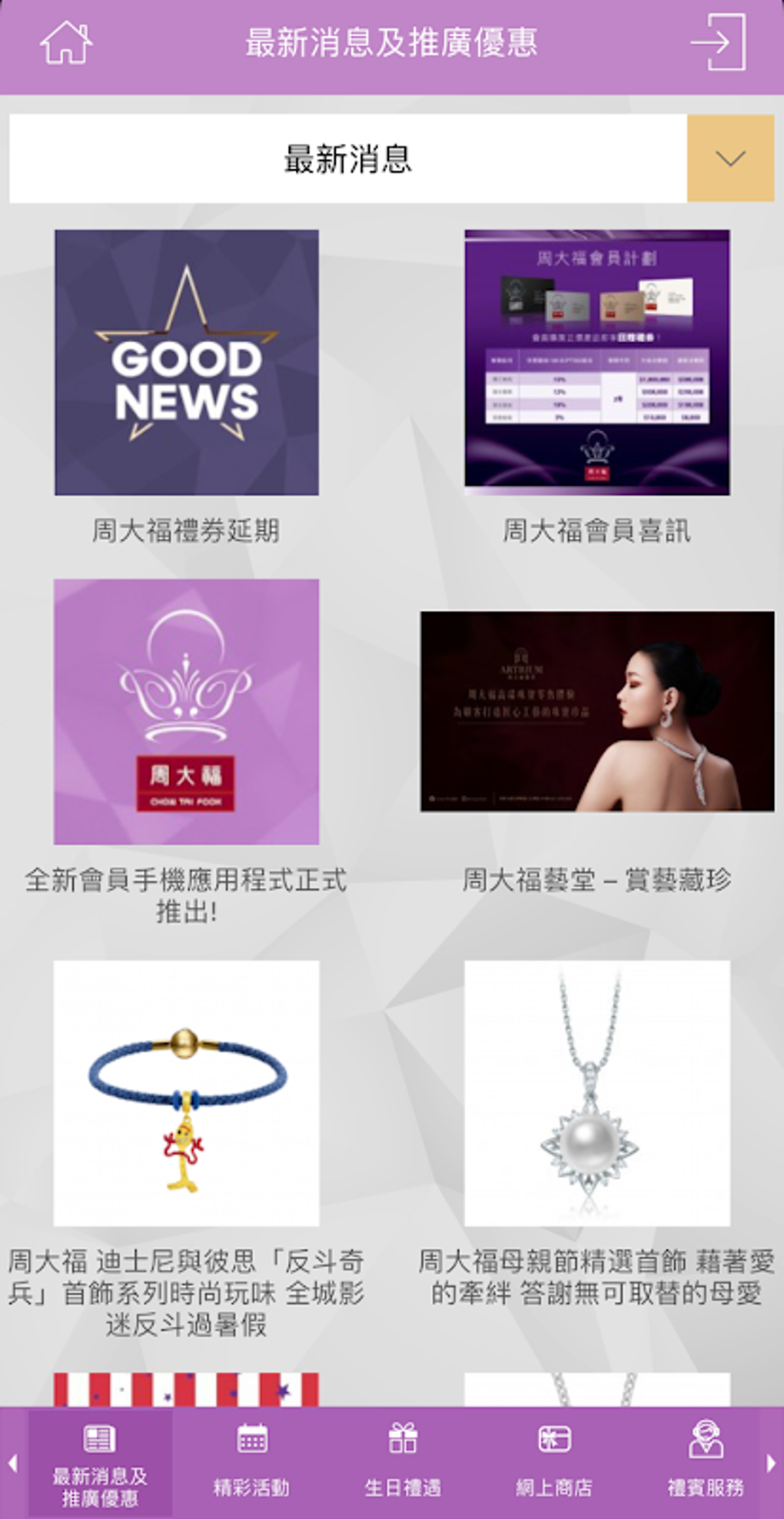Screen dimensions: 784x1519
Task: Tap the login icon at top right
Action: (x=718, y=42)
